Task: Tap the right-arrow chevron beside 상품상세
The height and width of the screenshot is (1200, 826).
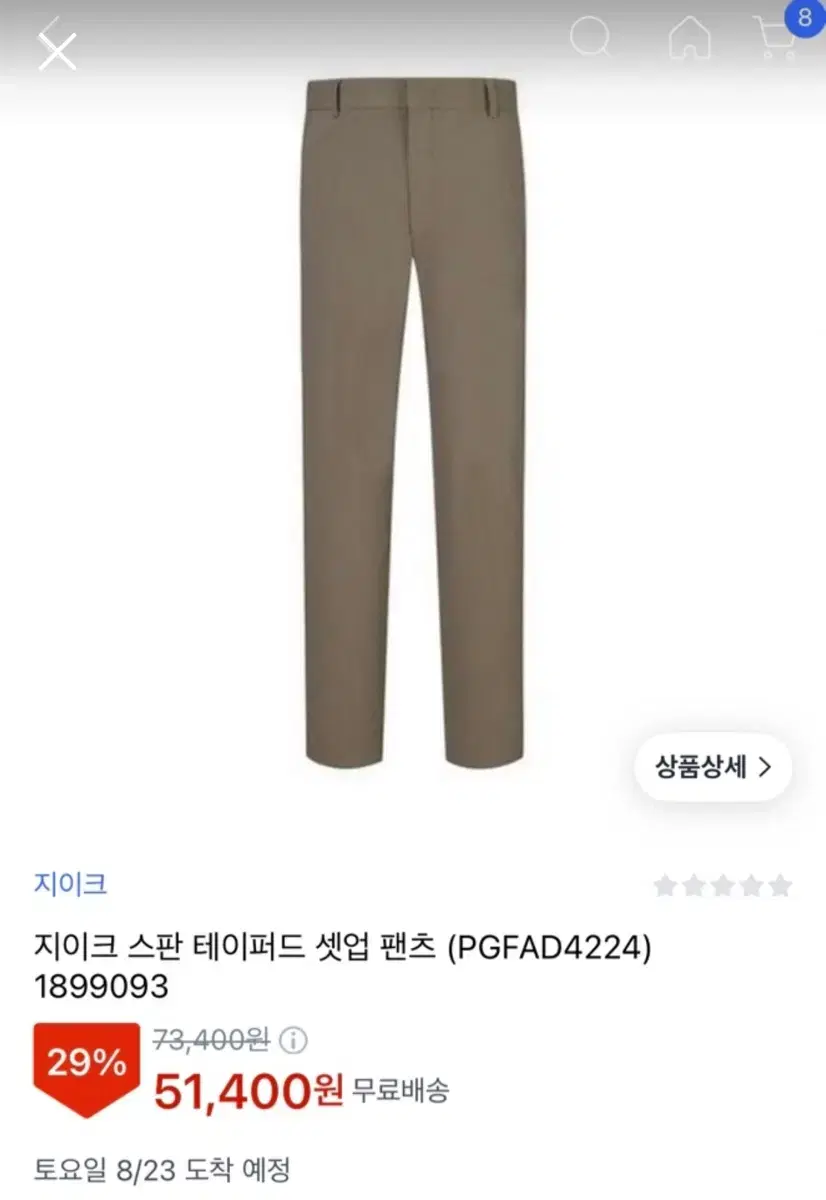Action: pos(764,767)
